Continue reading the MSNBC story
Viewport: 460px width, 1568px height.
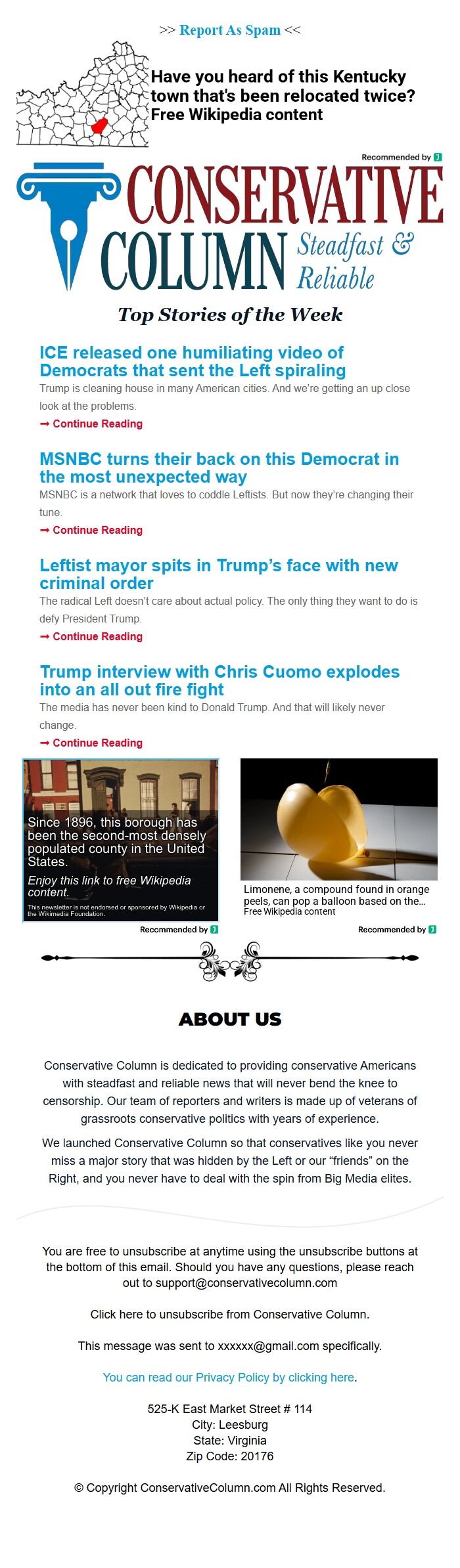pos(97,531)
